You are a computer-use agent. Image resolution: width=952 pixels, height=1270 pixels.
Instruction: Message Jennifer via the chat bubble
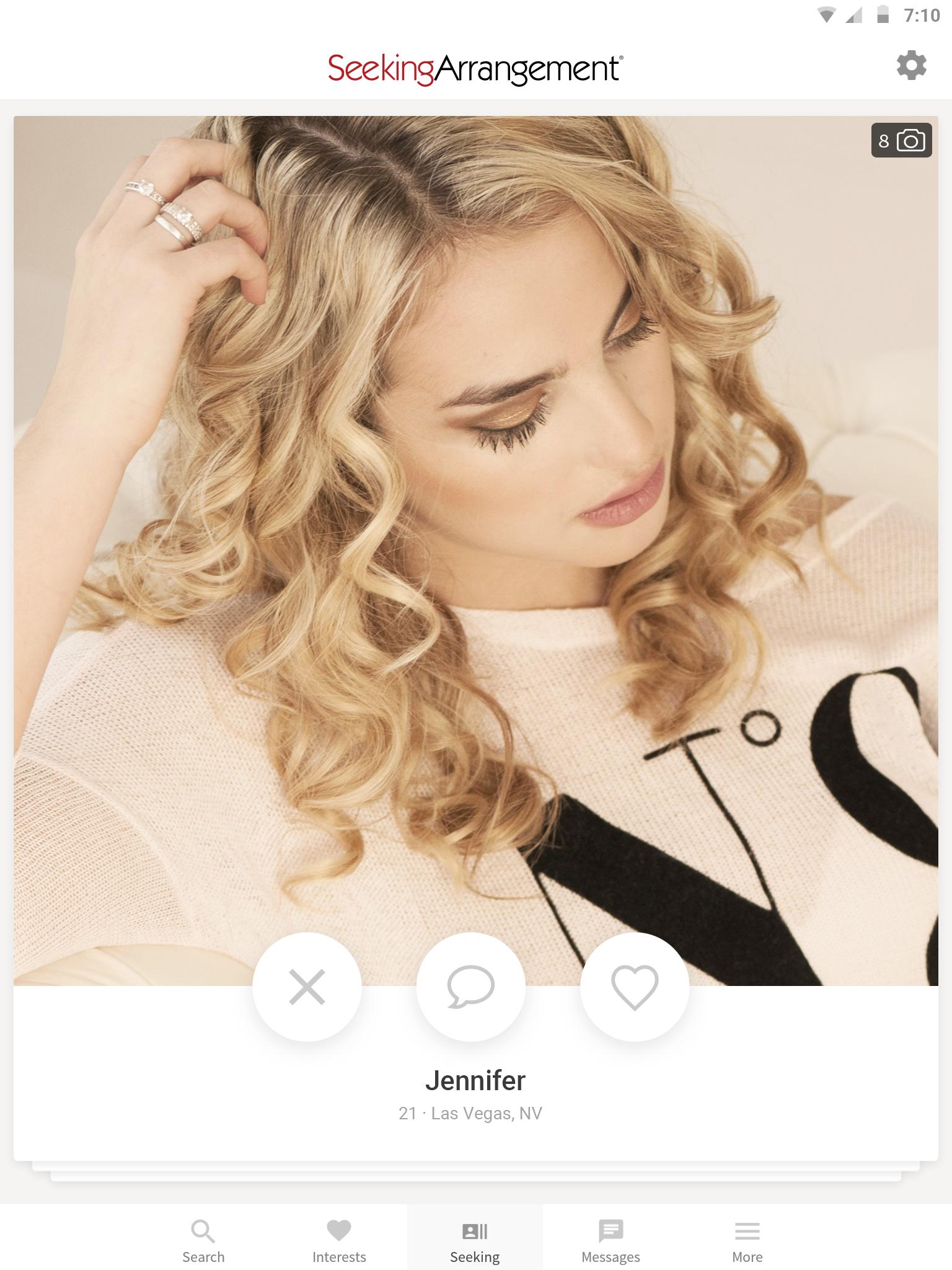point(471,987)
